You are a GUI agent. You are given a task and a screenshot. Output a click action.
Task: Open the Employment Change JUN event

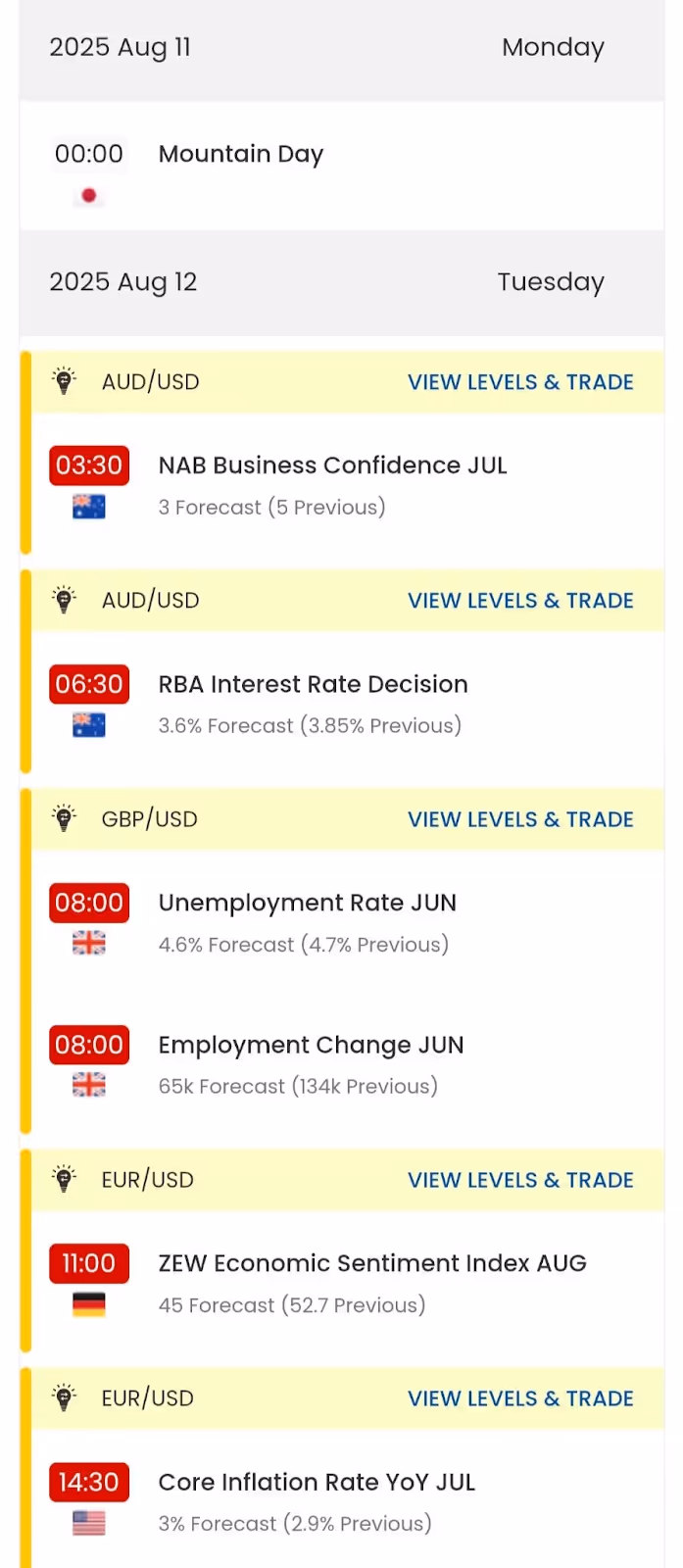pos(311,1046)
